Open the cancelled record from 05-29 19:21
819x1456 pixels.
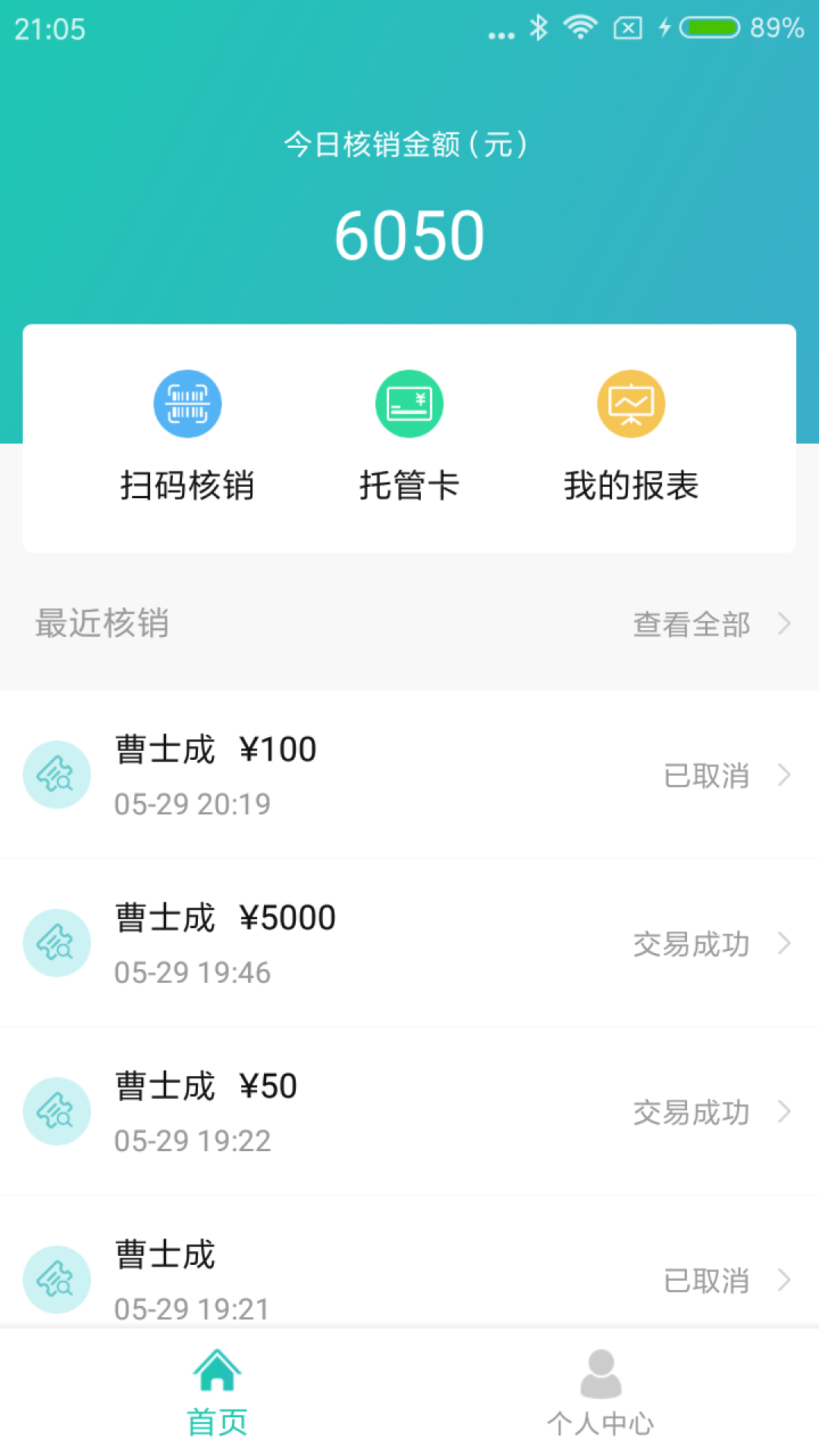coord(409,1278)
